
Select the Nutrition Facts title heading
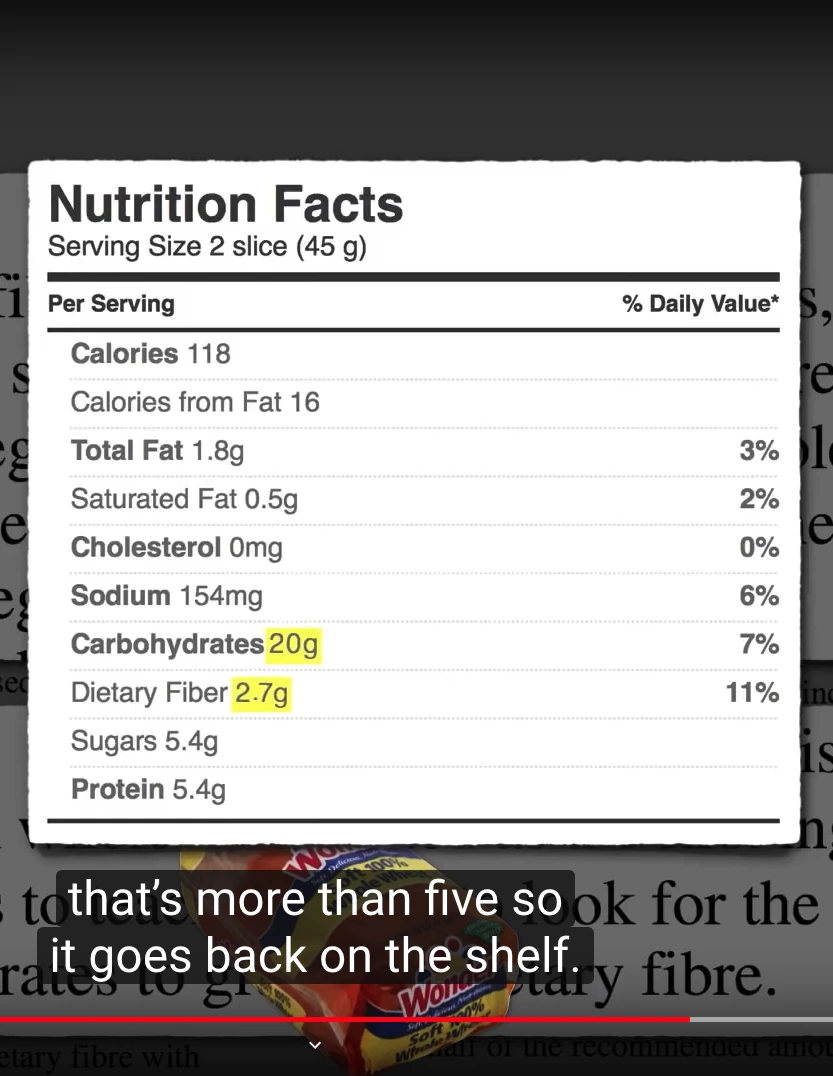click(225, 205)
